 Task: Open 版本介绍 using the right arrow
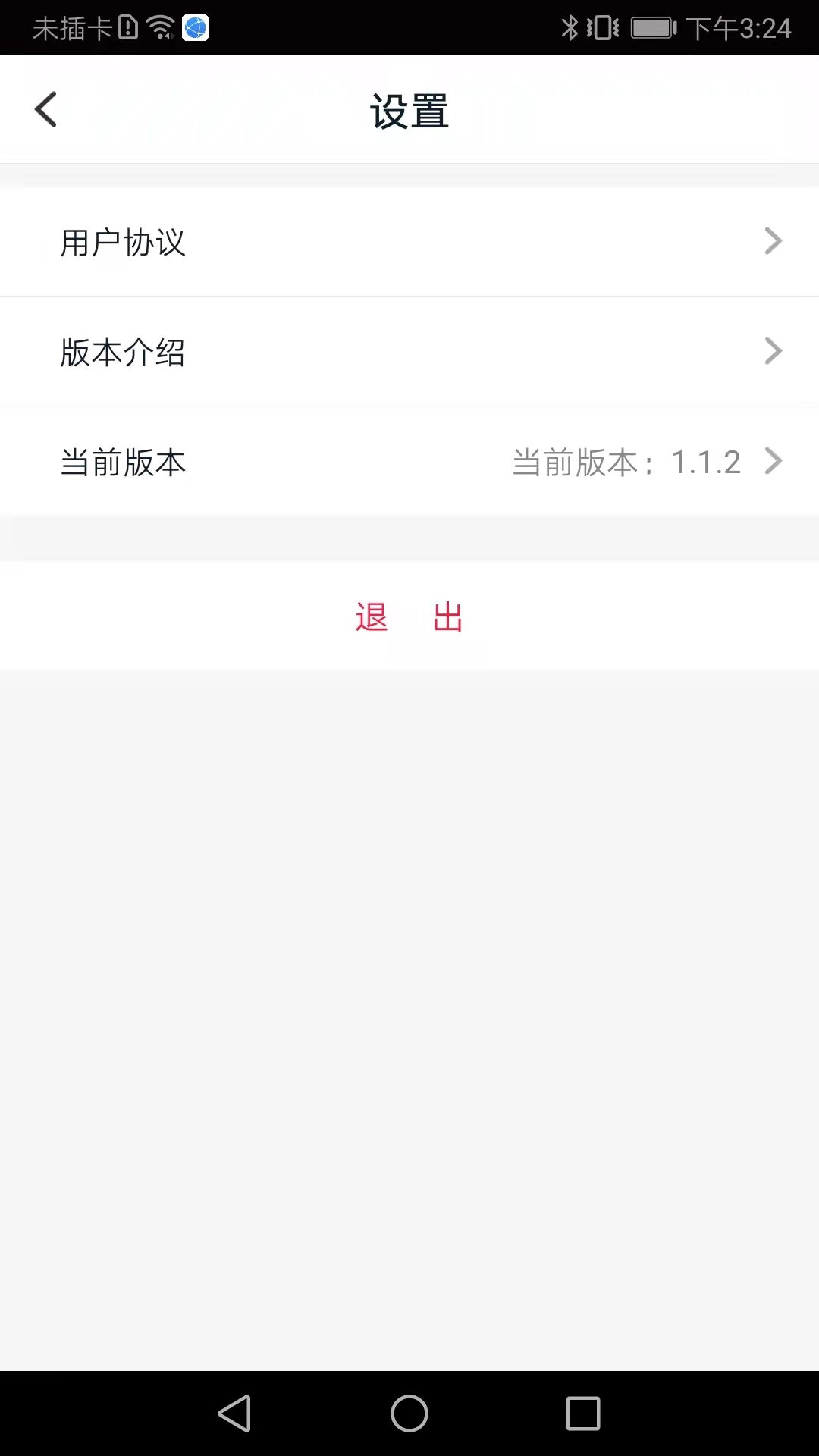tap(773, 351)
